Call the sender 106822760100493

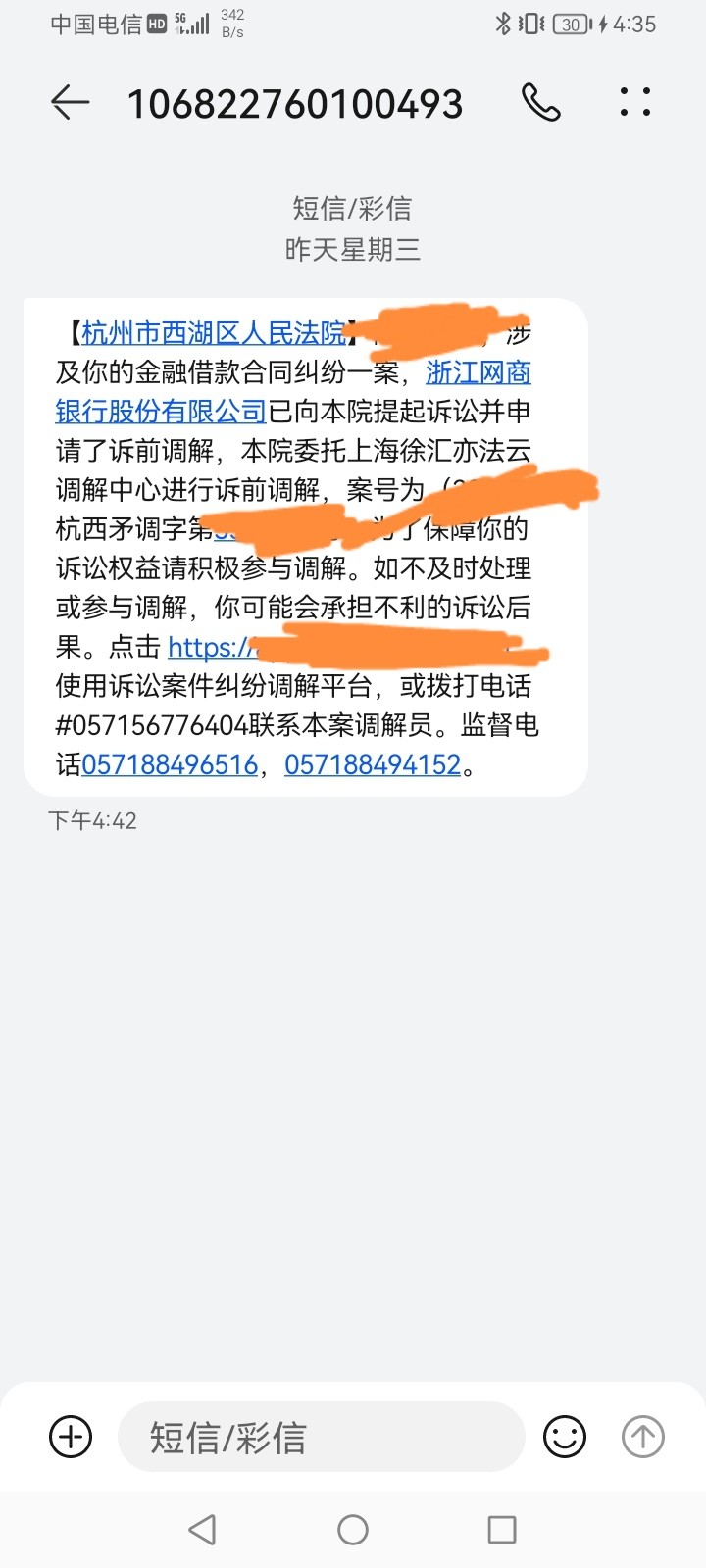540,102
